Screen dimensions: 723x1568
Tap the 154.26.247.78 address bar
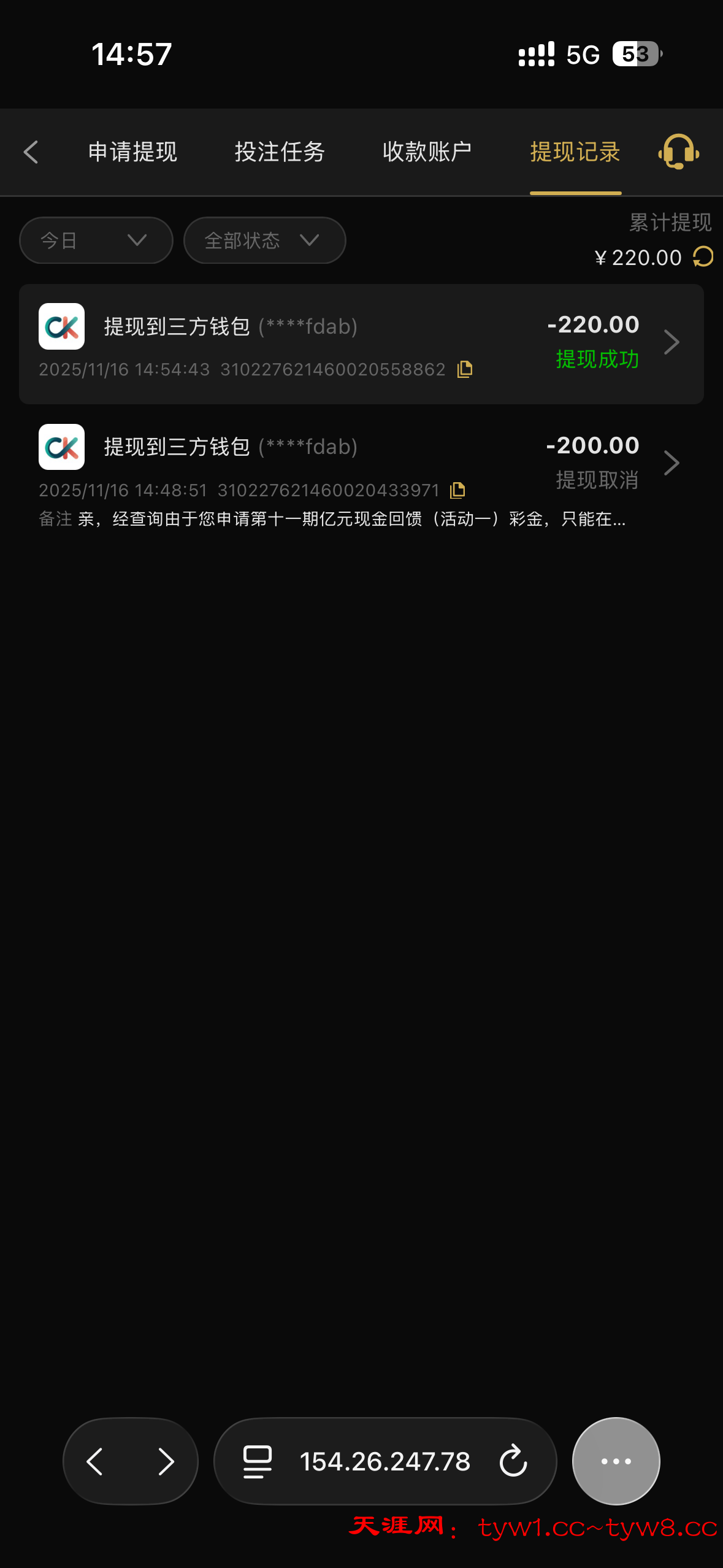click(384, 1461)
